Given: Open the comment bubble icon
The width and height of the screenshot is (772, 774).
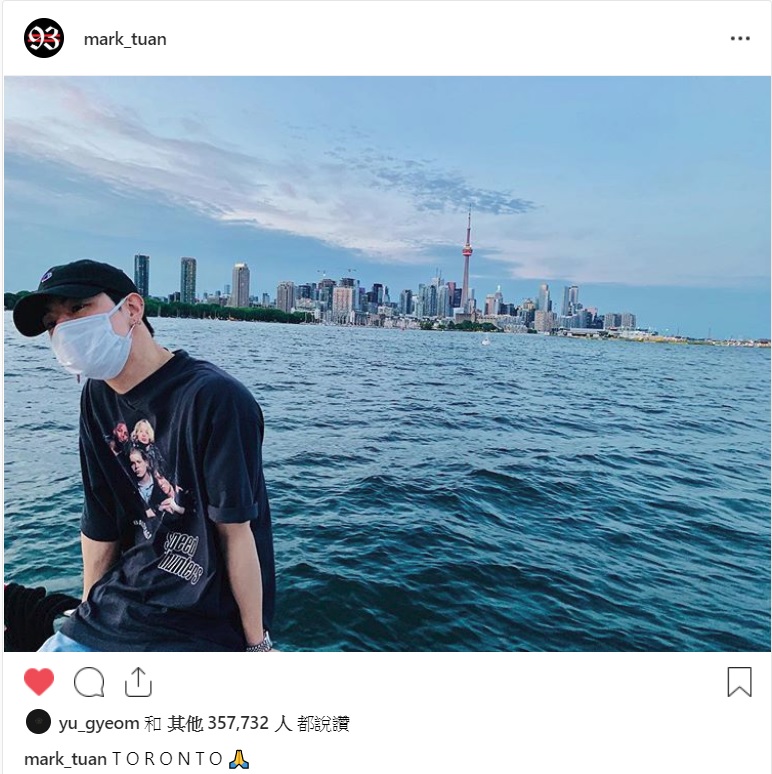Looking at the screenshot, I should [x=89, y=682].
